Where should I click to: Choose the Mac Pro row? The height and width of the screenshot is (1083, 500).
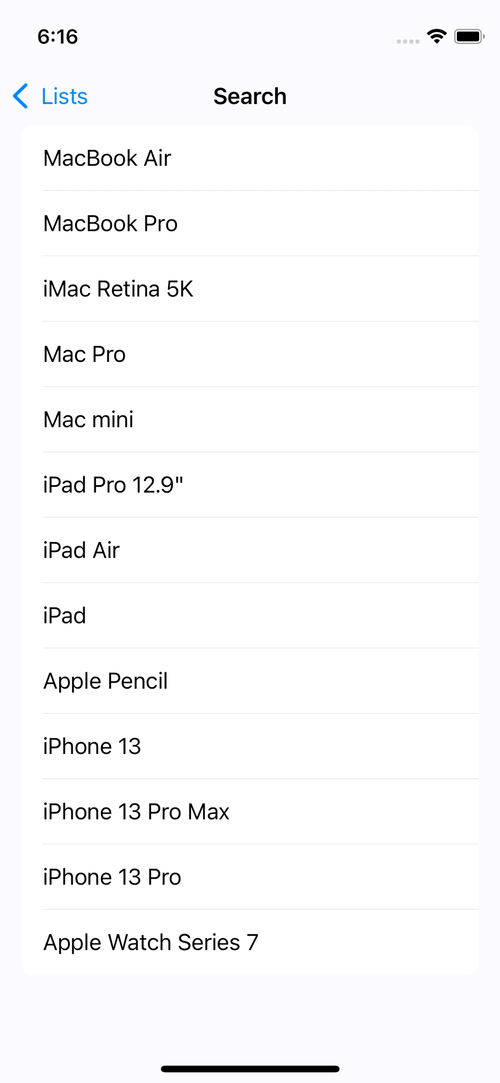250,354
